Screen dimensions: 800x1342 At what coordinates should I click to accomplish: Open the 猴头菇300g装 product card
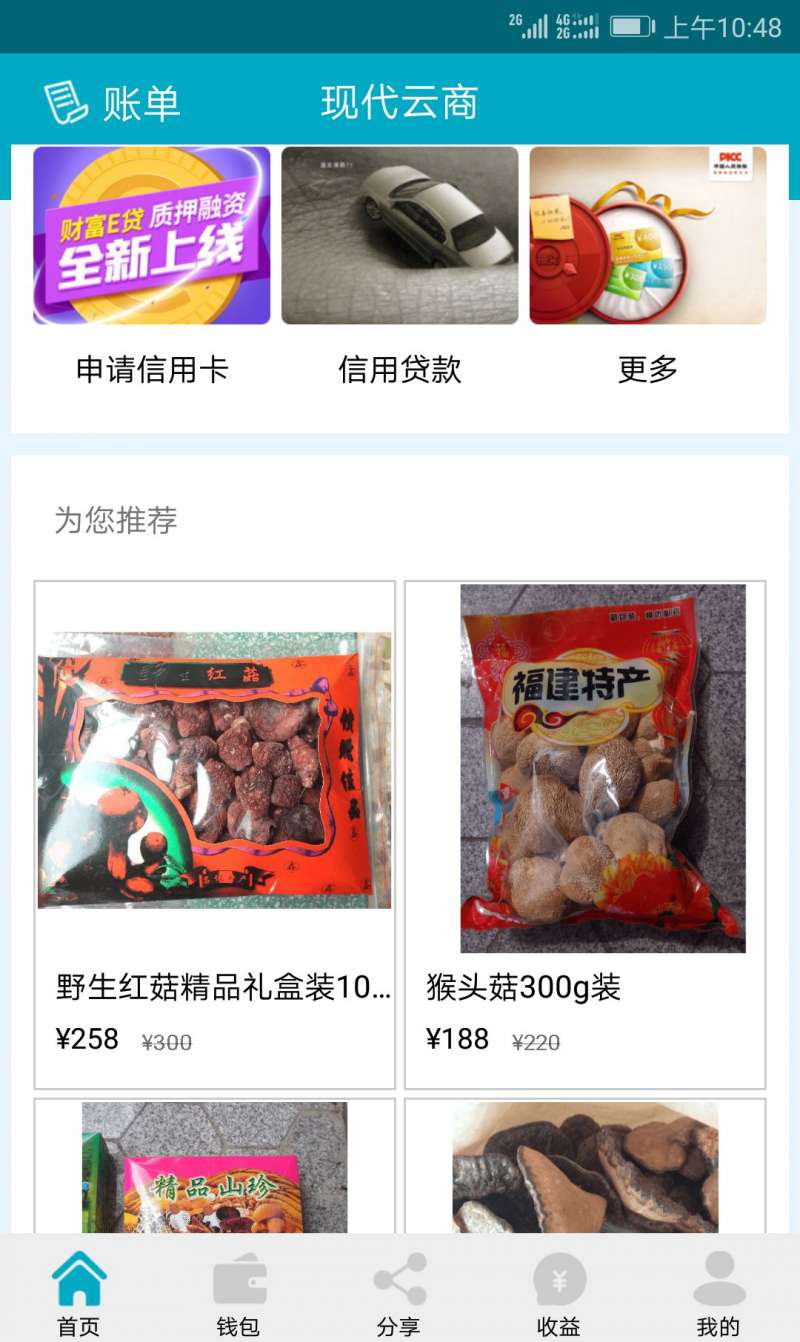[x=585, y=835]
